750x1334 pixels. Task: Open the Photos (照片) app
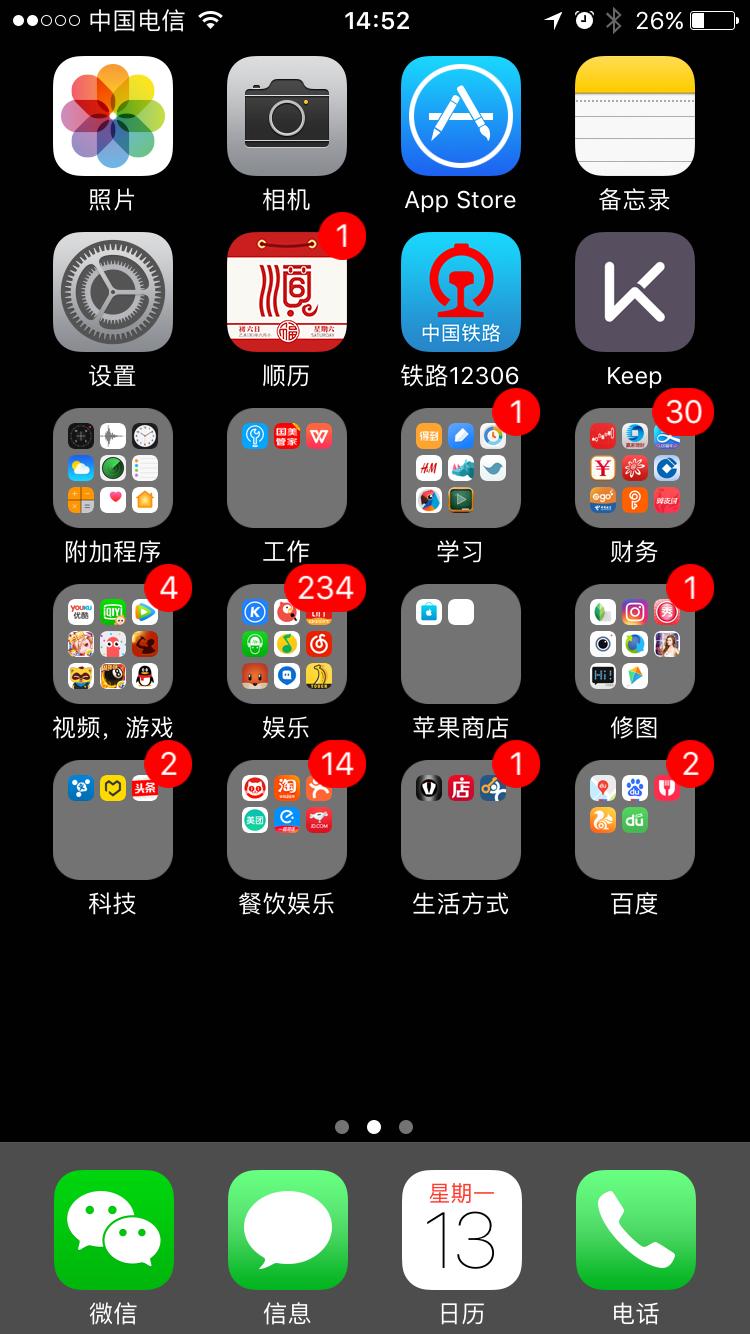tap(113, 115)
